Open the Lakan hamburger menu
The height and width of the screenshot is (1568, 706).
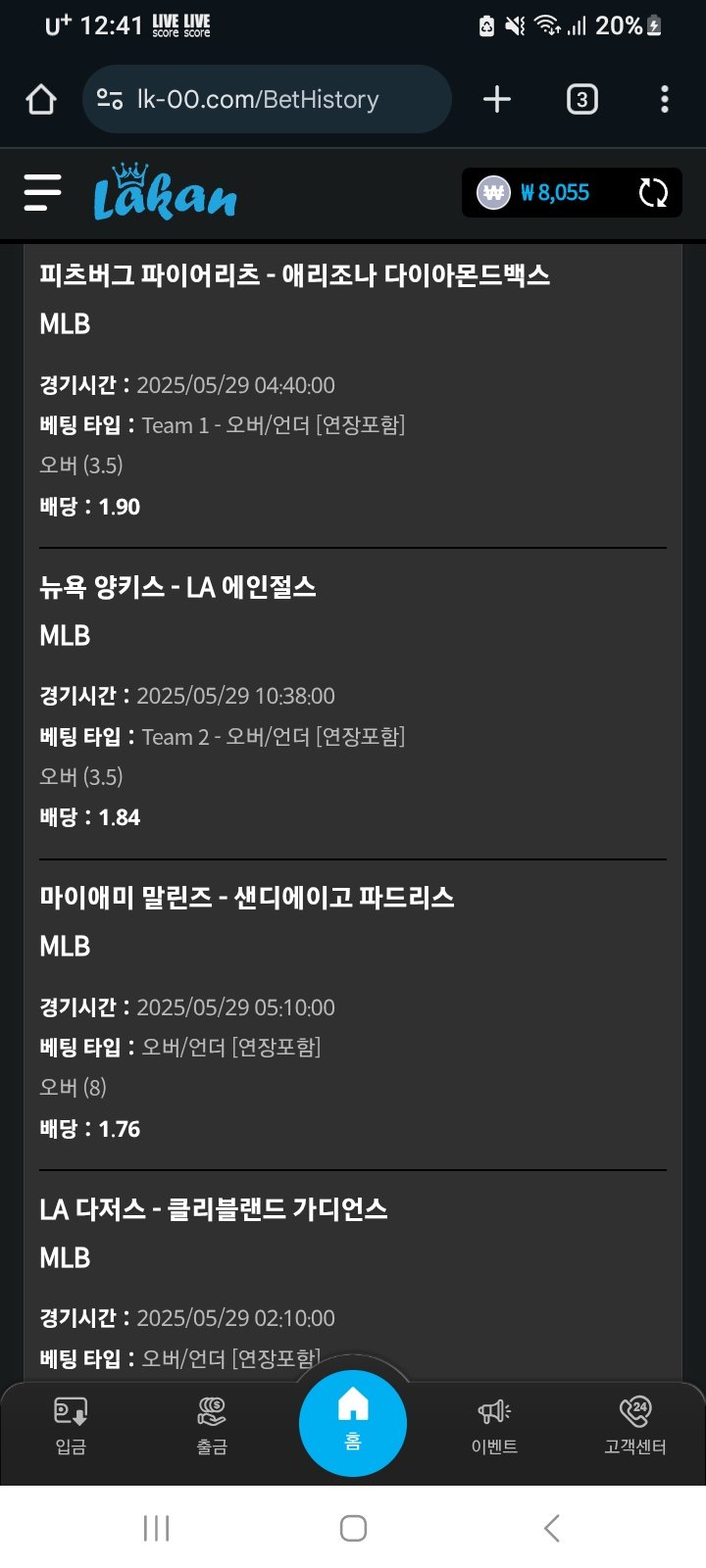42,193
